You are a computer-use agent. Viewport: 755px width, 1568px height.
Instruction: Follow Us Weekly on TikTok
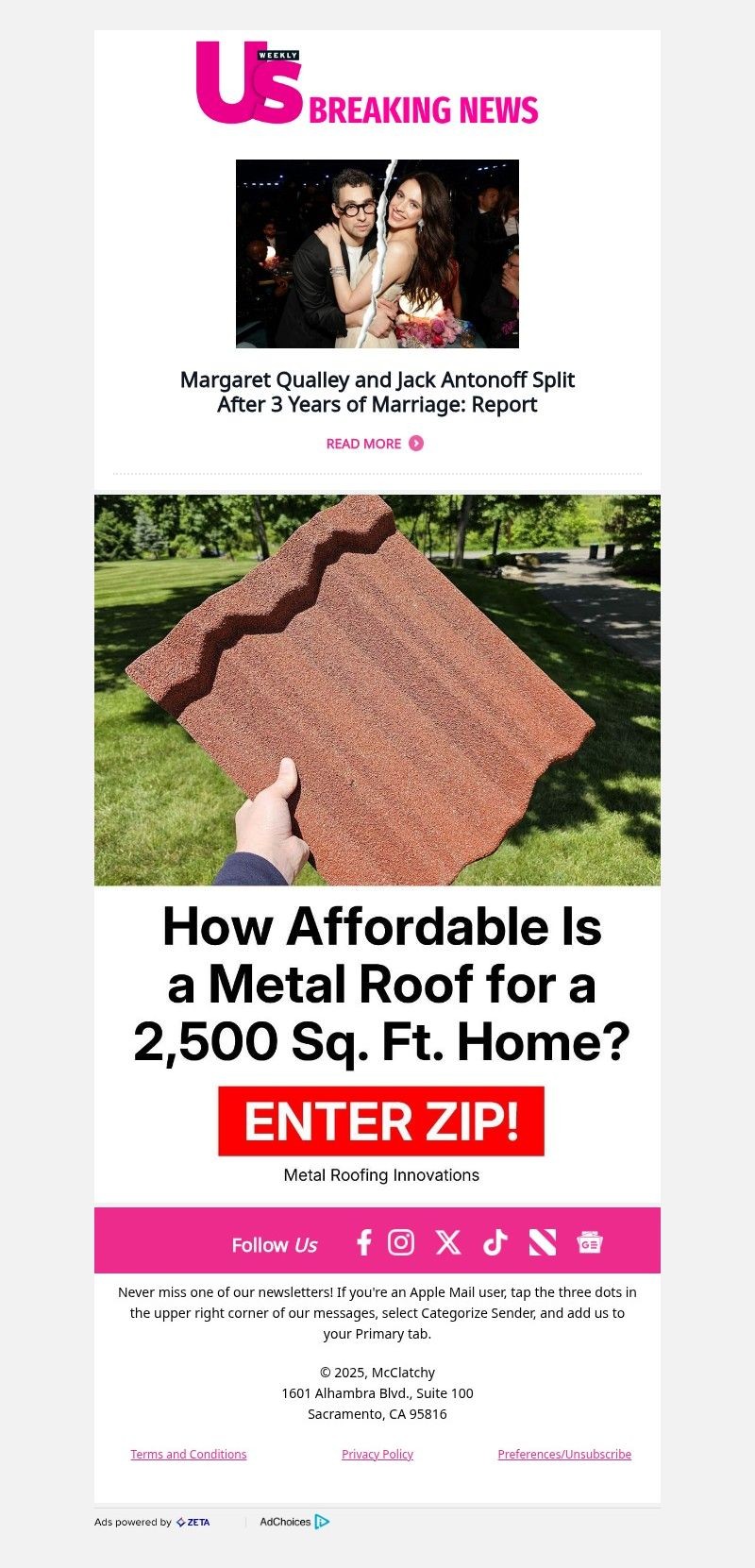pyautogui.click(x=495, y=1242)
